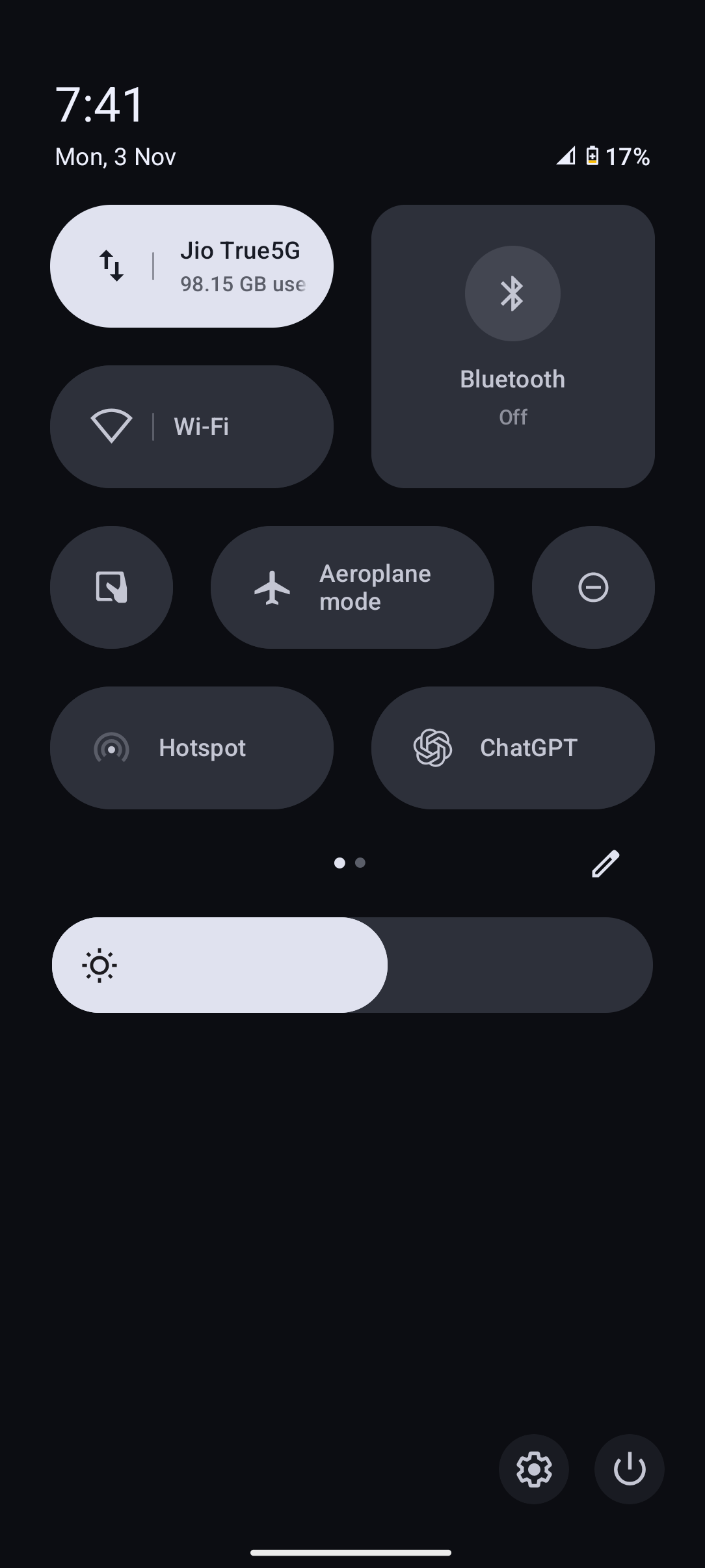Enable Aeroplane mode
705x1568 pixels.
(x=352, y=587)
